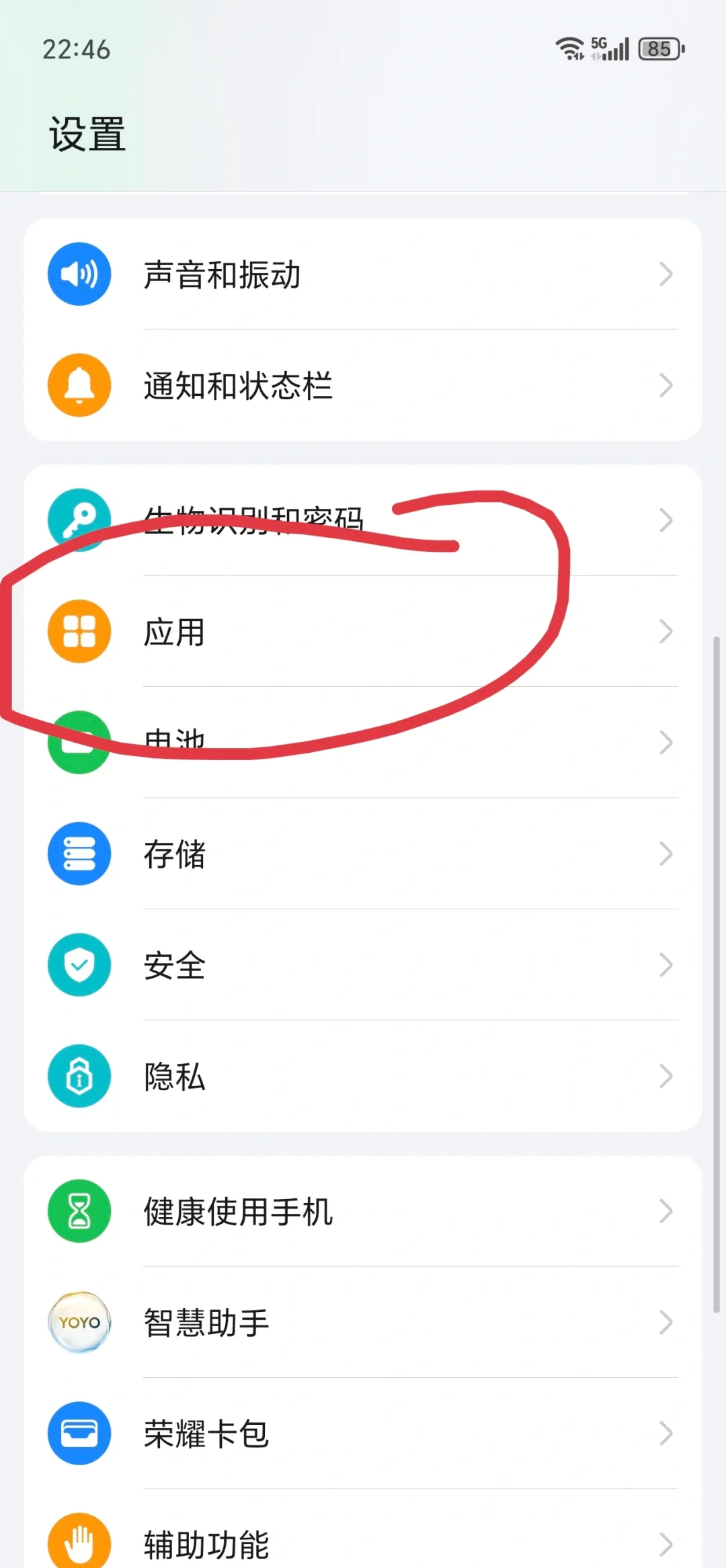Open 声音和振动 settings
Viewport: 726px width, 1568px height.
tap(363, 274)
